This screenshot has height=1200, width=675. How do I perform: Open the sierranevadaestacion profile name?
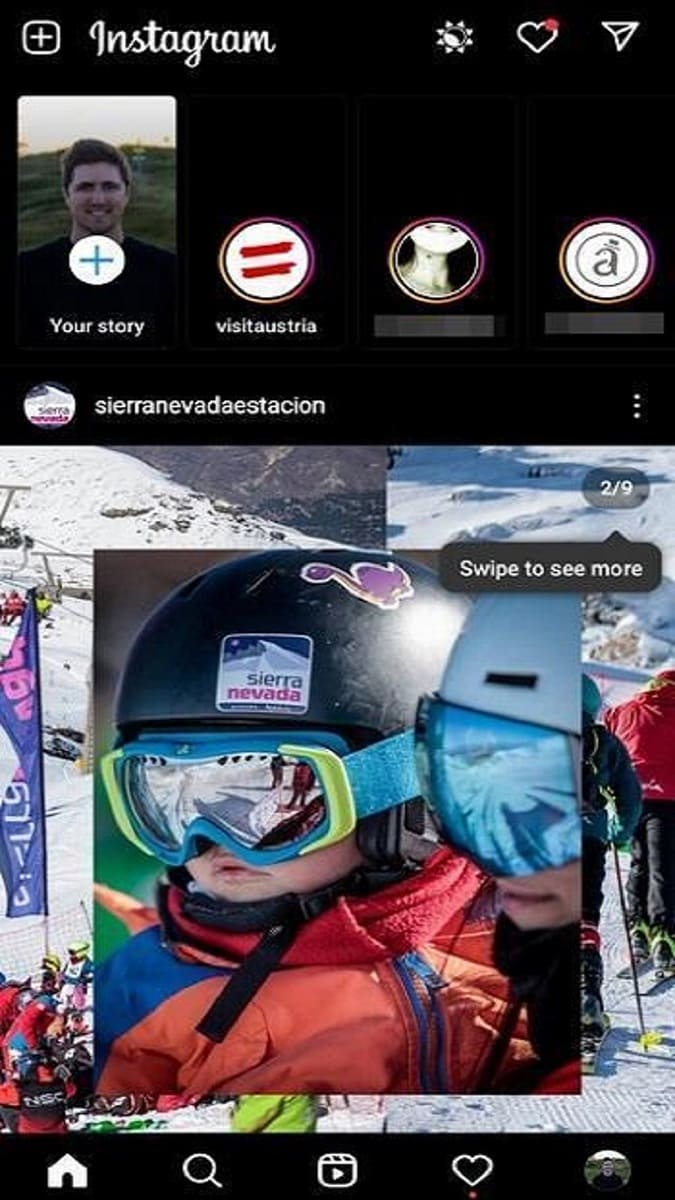210,406
